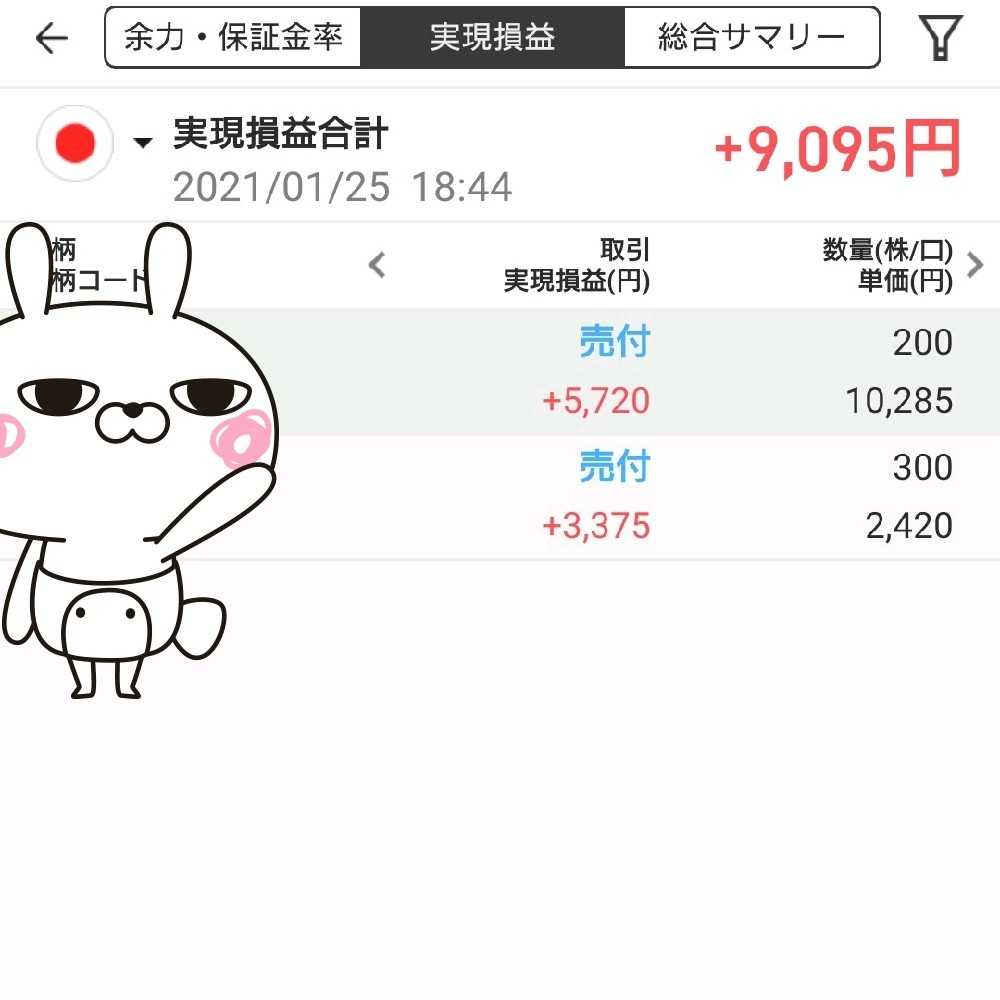Show next columns with right chevron
1000x1000 pixels.
click(976, 265)
